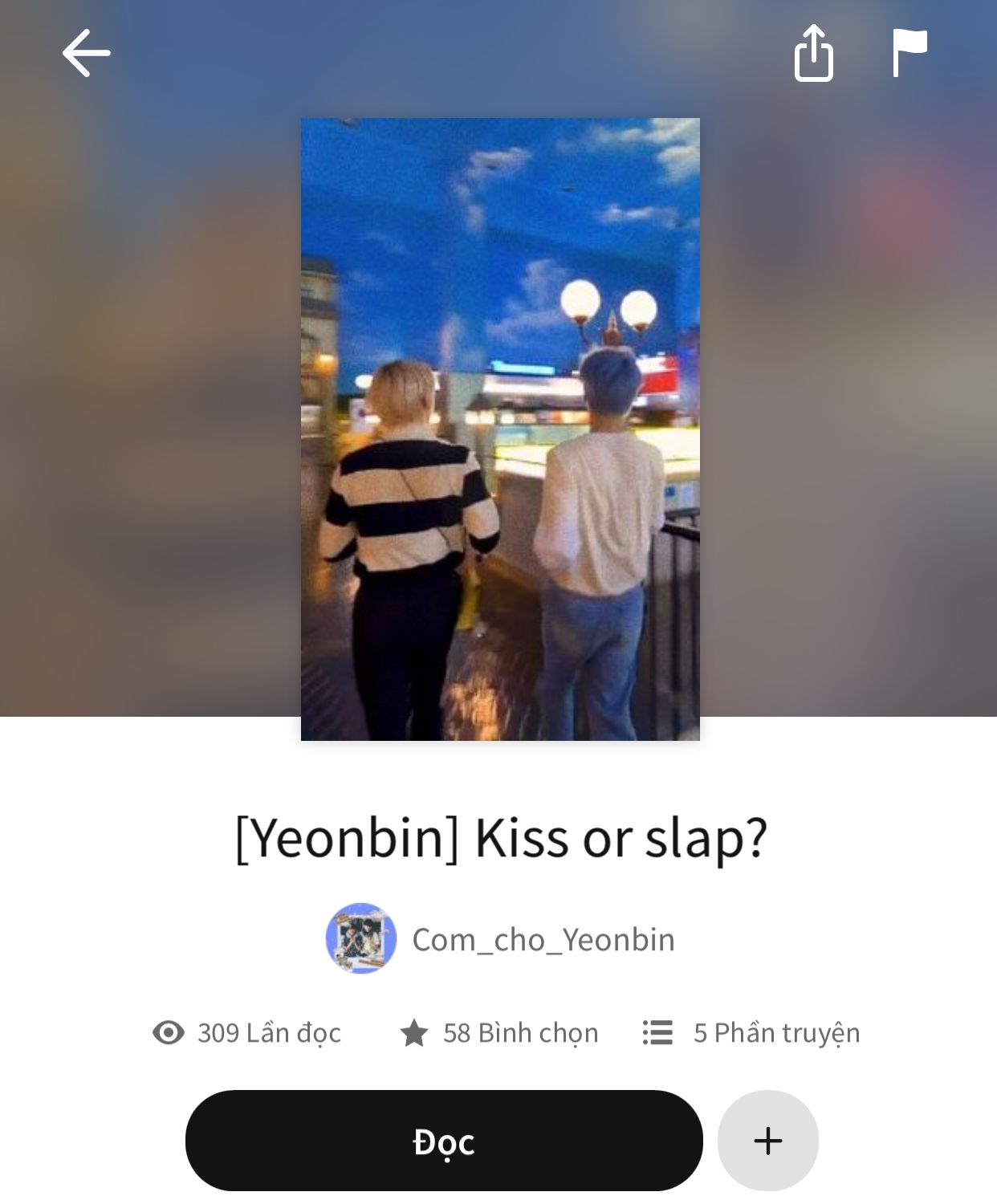The height and width of the screenshot is (1204, 997).
Task: Share this story
Action: click(x=814, y=53)
